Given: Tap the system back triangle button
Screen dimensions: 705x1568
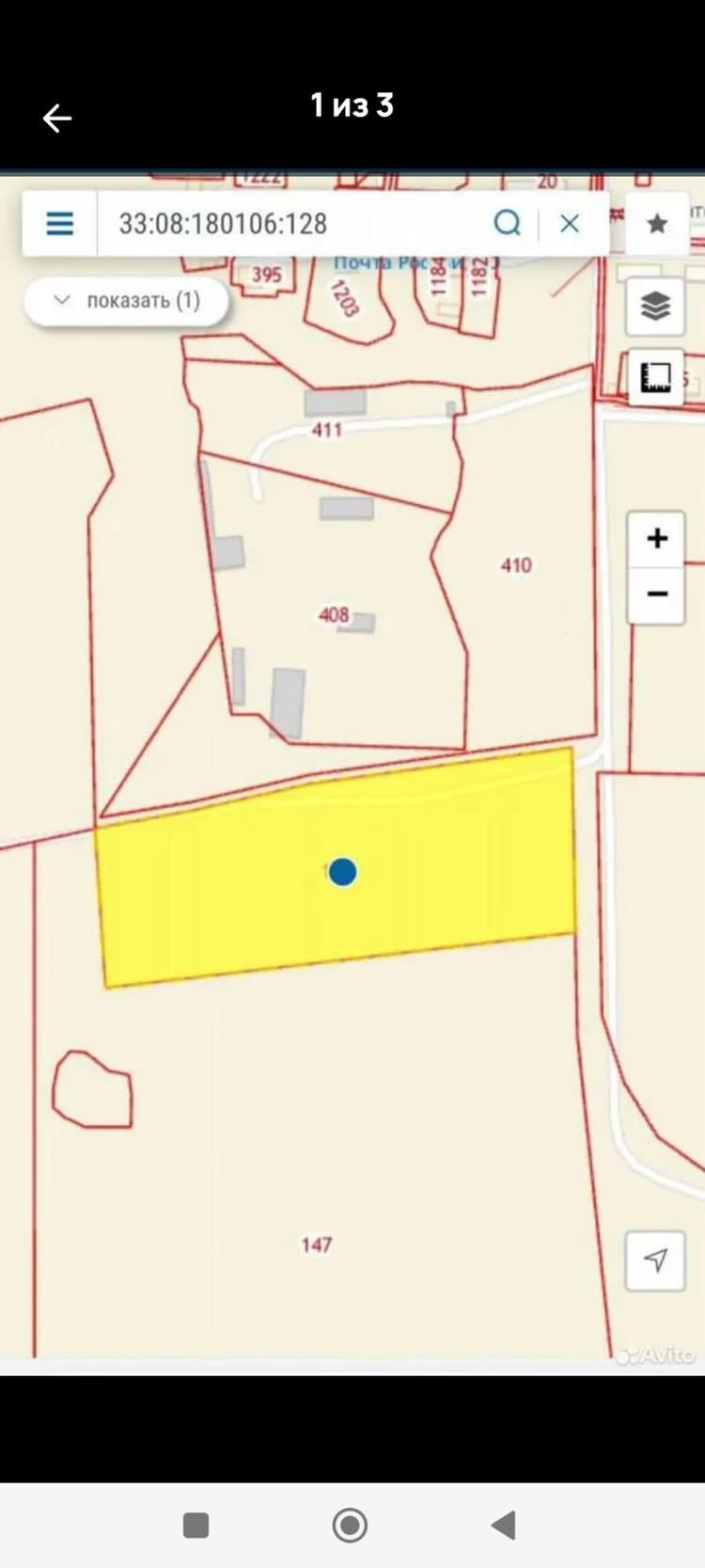Looking at the screenshot, I should (505, 1525).
